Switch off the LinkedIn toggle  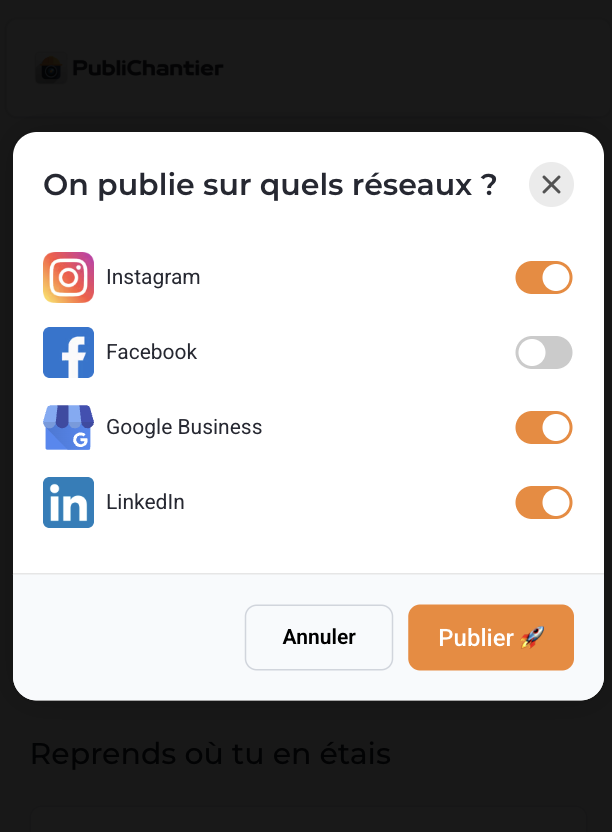544,502
